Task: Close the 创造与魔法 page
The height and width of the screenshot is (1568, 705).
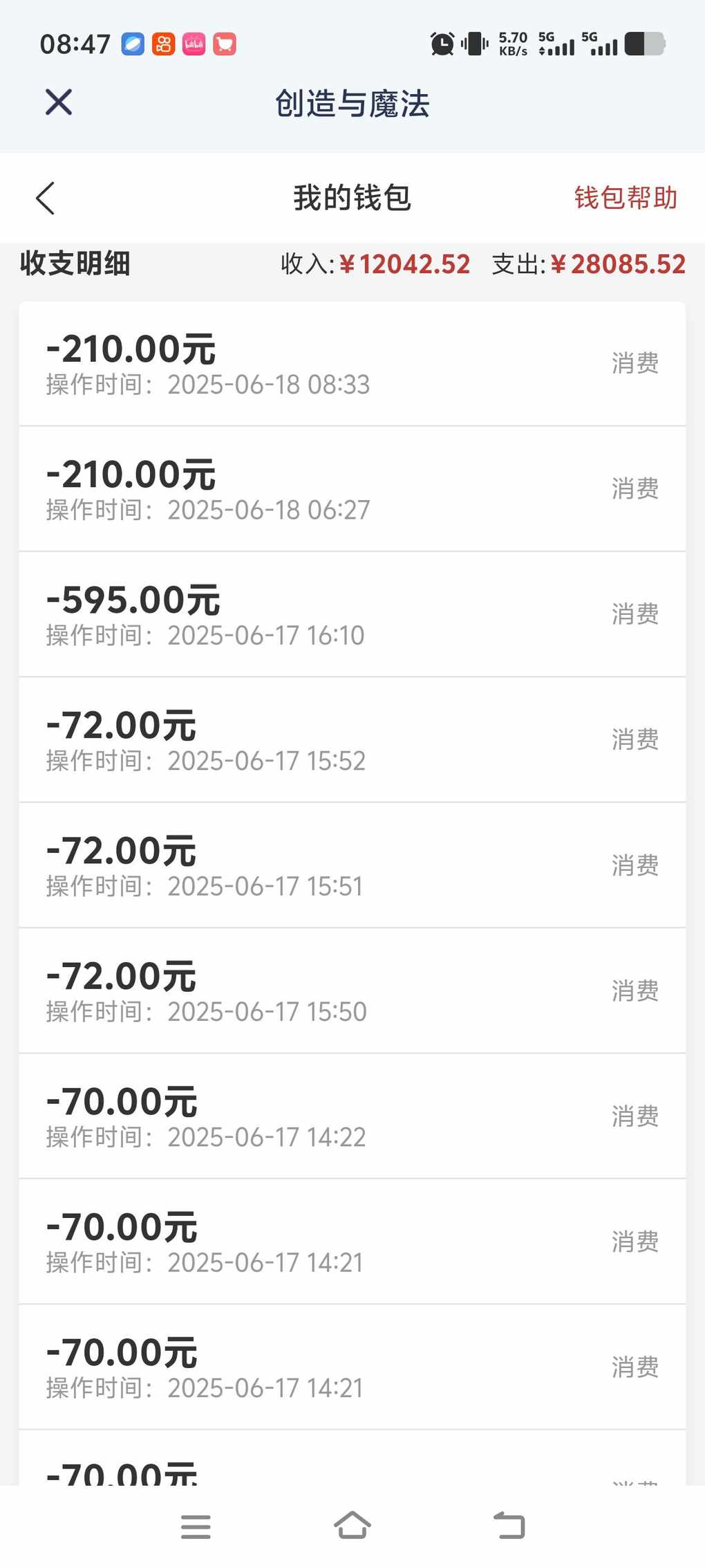Action: click(59, 102)
